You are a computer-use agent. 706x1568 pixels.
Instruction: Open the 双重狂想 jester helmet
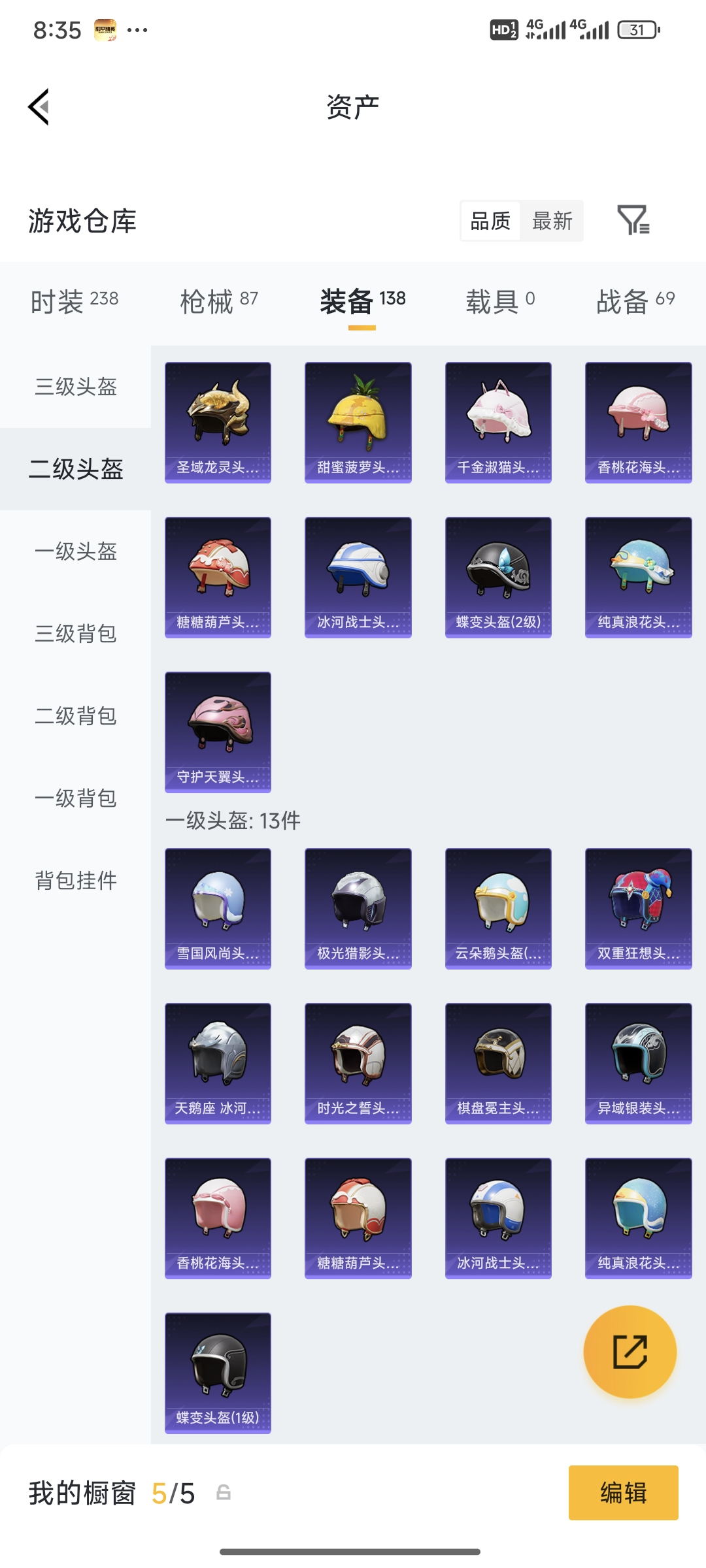[637, 908]
